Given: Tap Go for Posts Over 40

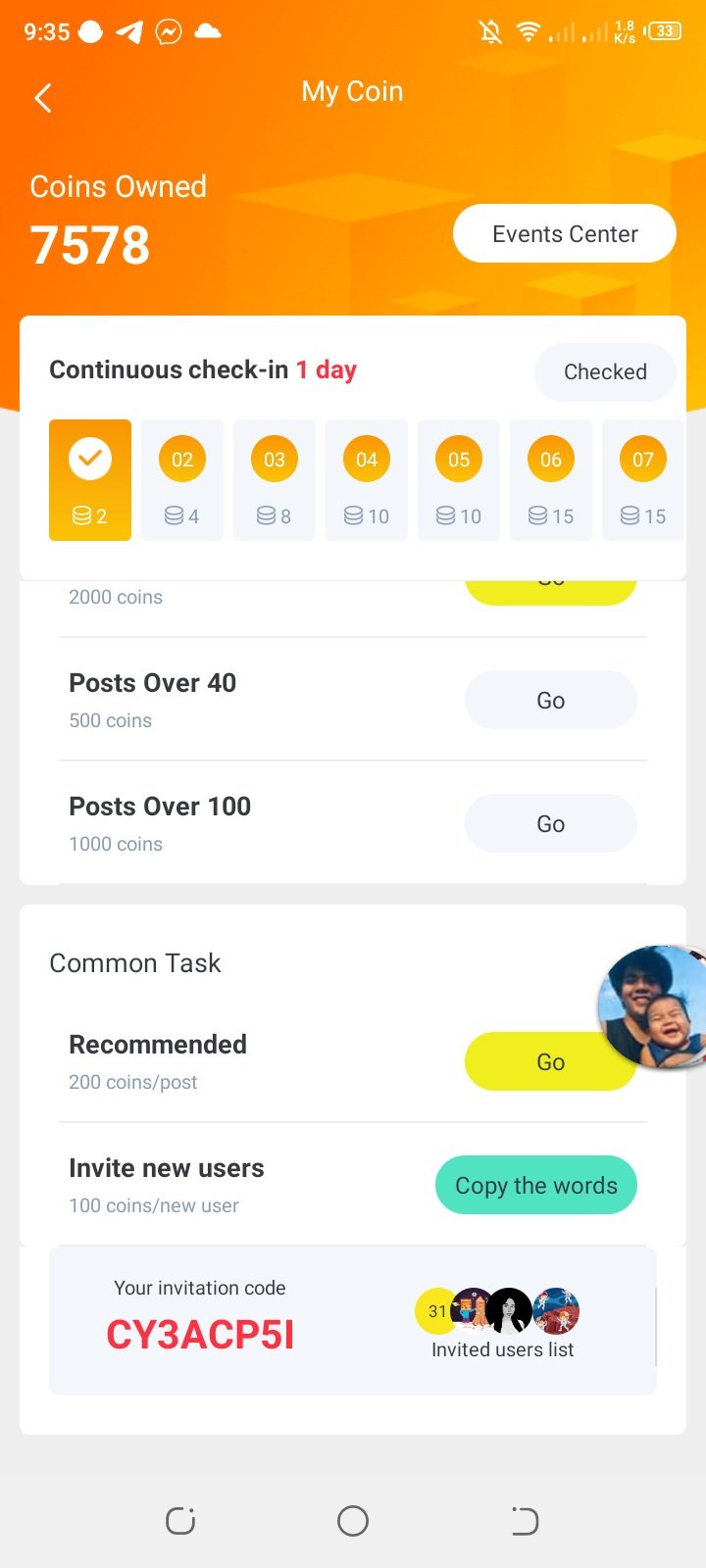Looking at the screenshot, I should 550,701.
